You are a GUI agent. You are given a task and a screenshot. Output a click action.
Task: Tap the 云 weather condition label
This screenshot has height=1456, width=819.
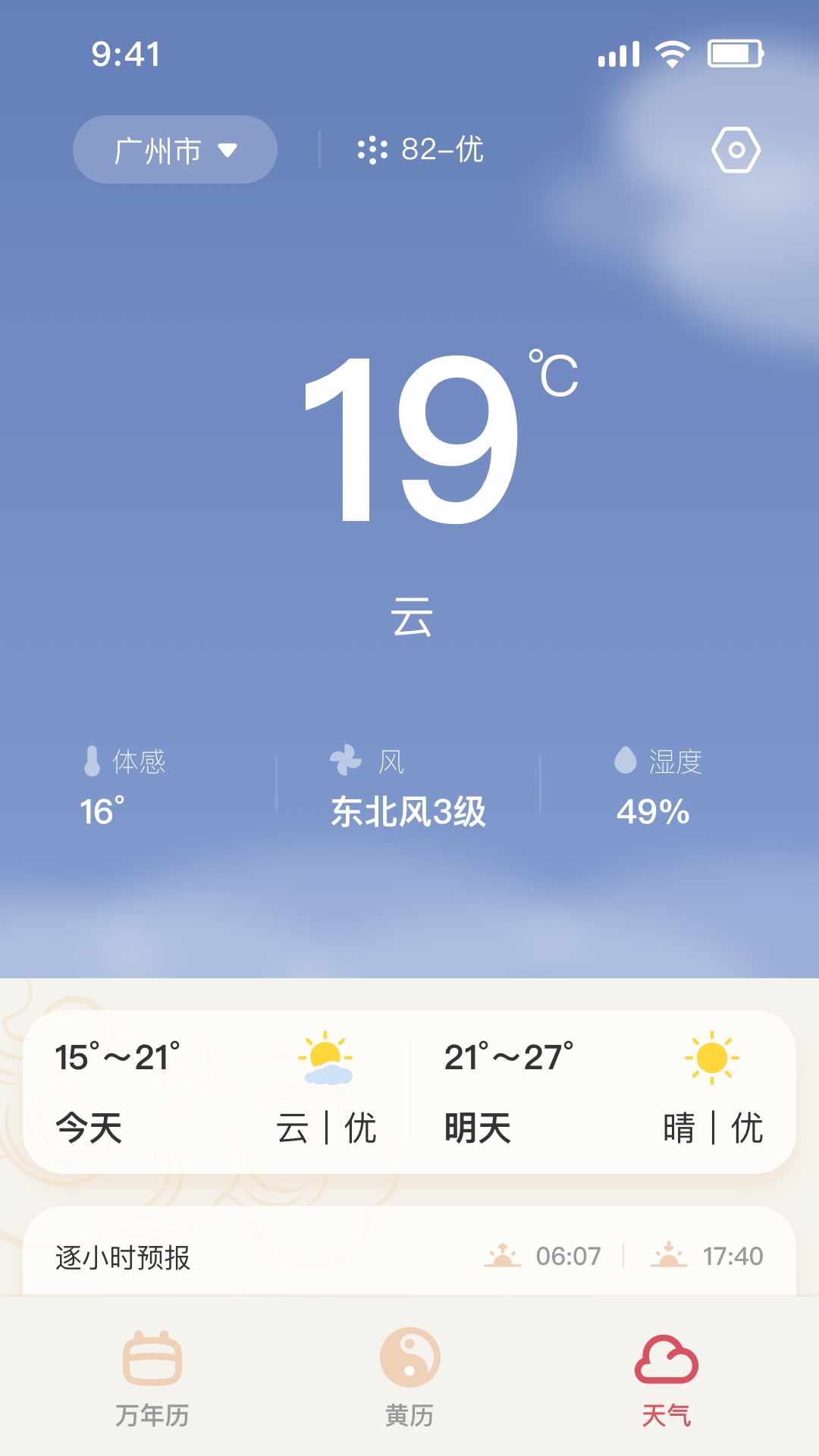409,616
